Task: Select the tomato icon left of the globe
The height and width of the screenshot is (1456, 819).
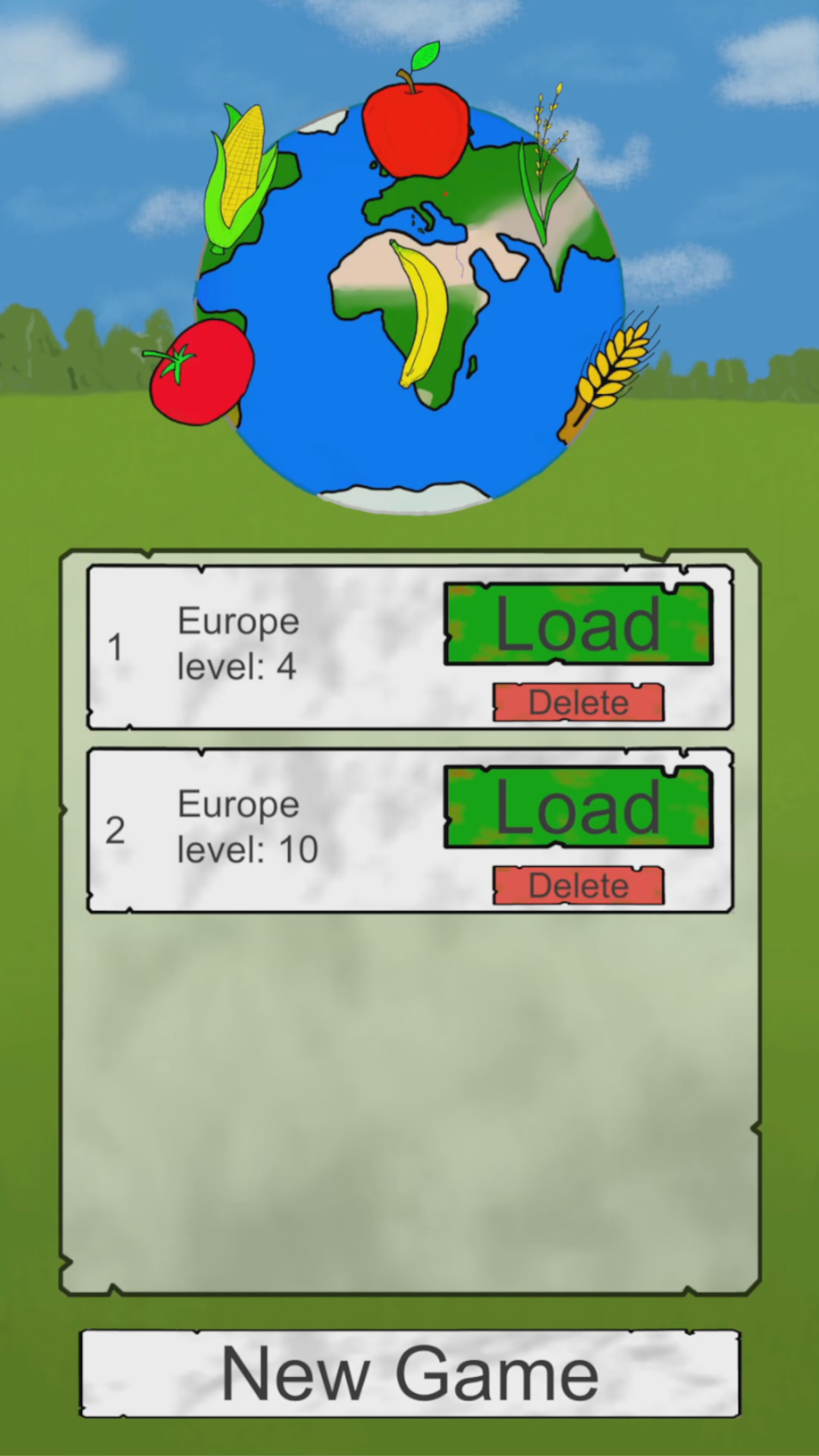Action: [201, 372]
